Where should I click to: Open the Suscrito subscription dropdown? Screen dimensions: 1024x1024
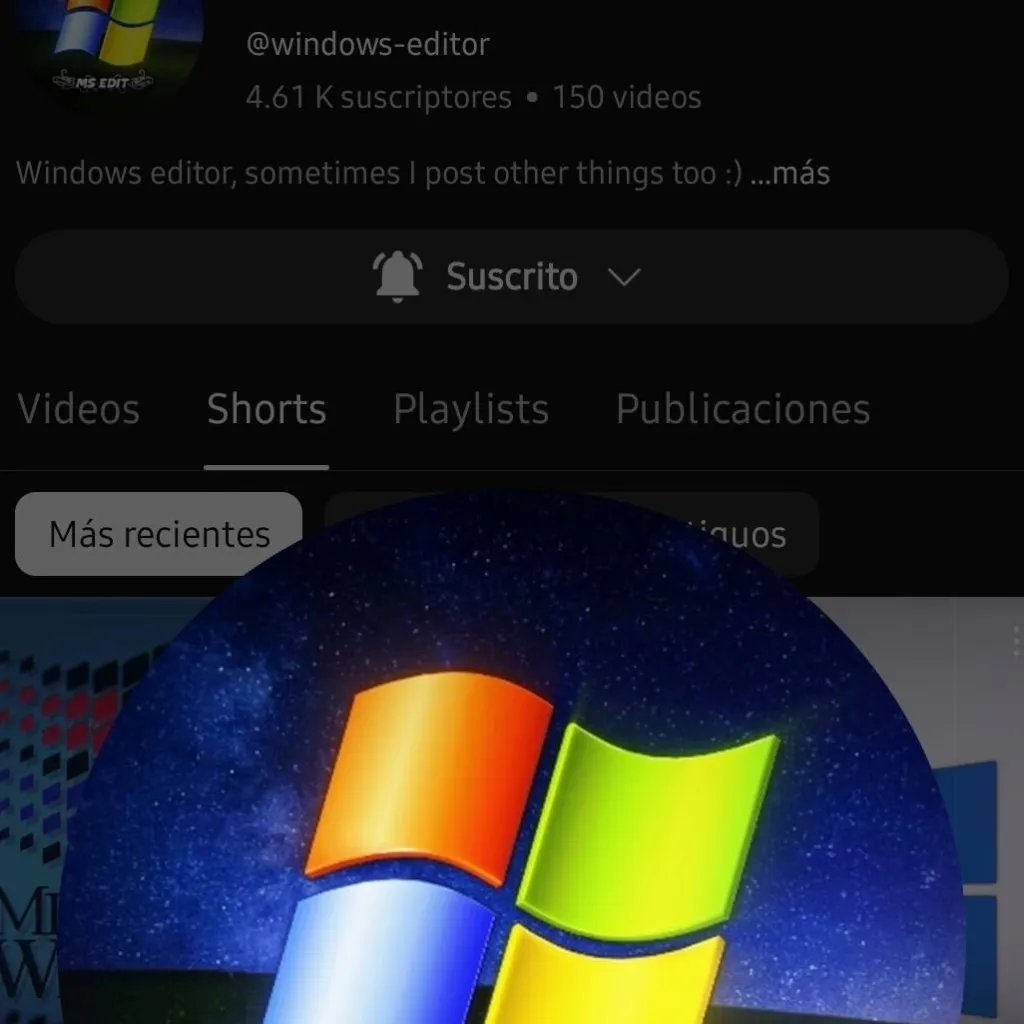(511, 277)
